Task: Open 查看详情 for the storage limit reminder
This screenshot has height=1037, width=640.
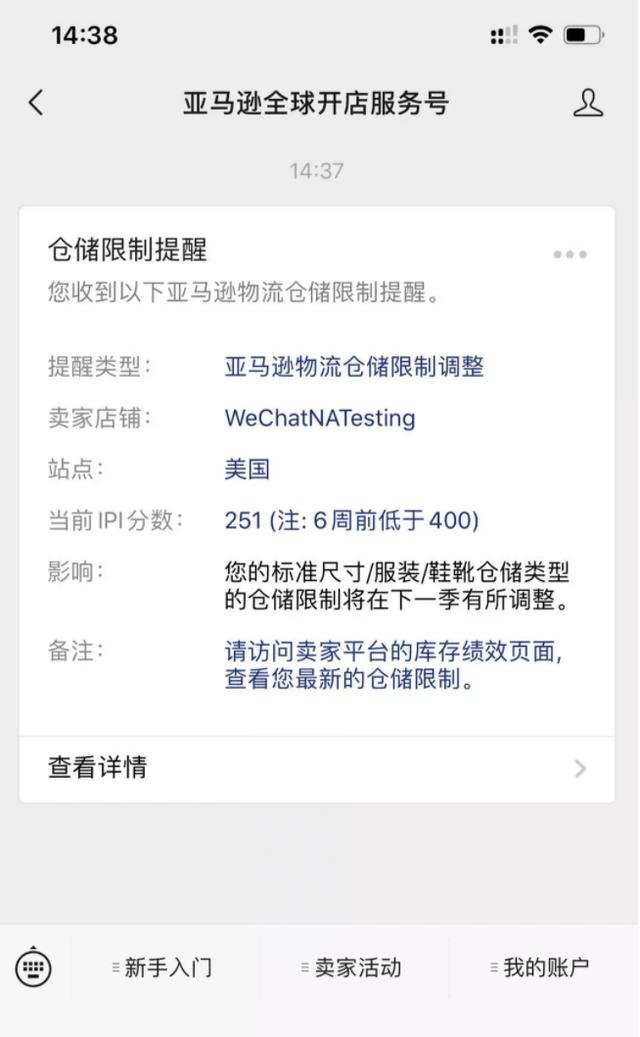Action: tap(316, 768)
